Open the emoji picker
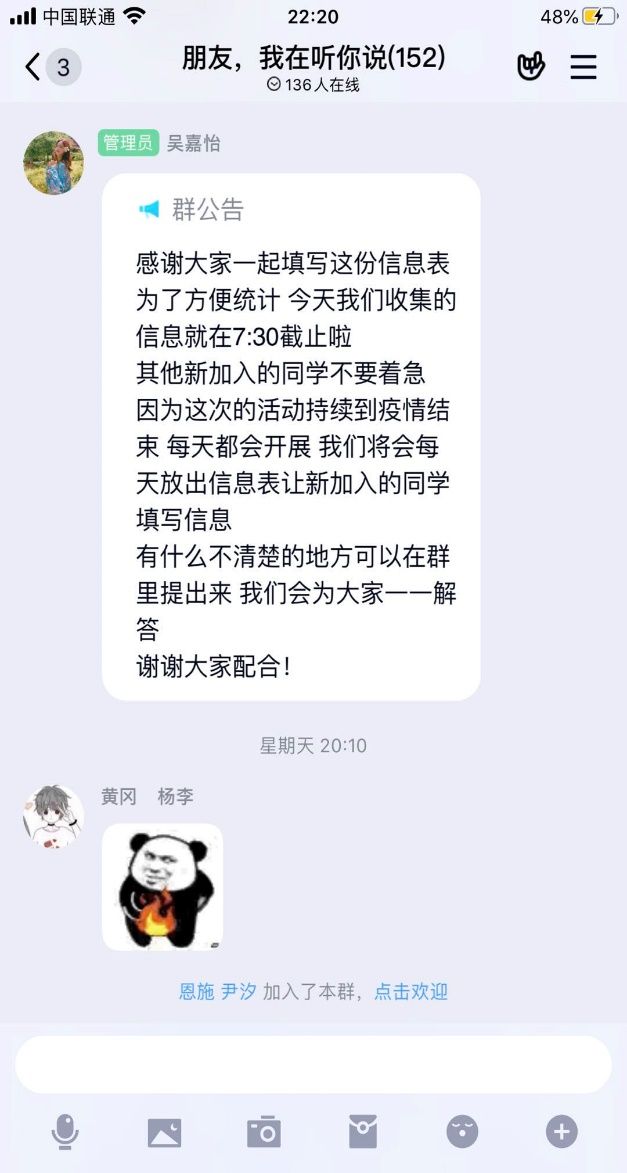This screenshot has height=1173, width=627. pyautogui.click(x=462, y=1132)
